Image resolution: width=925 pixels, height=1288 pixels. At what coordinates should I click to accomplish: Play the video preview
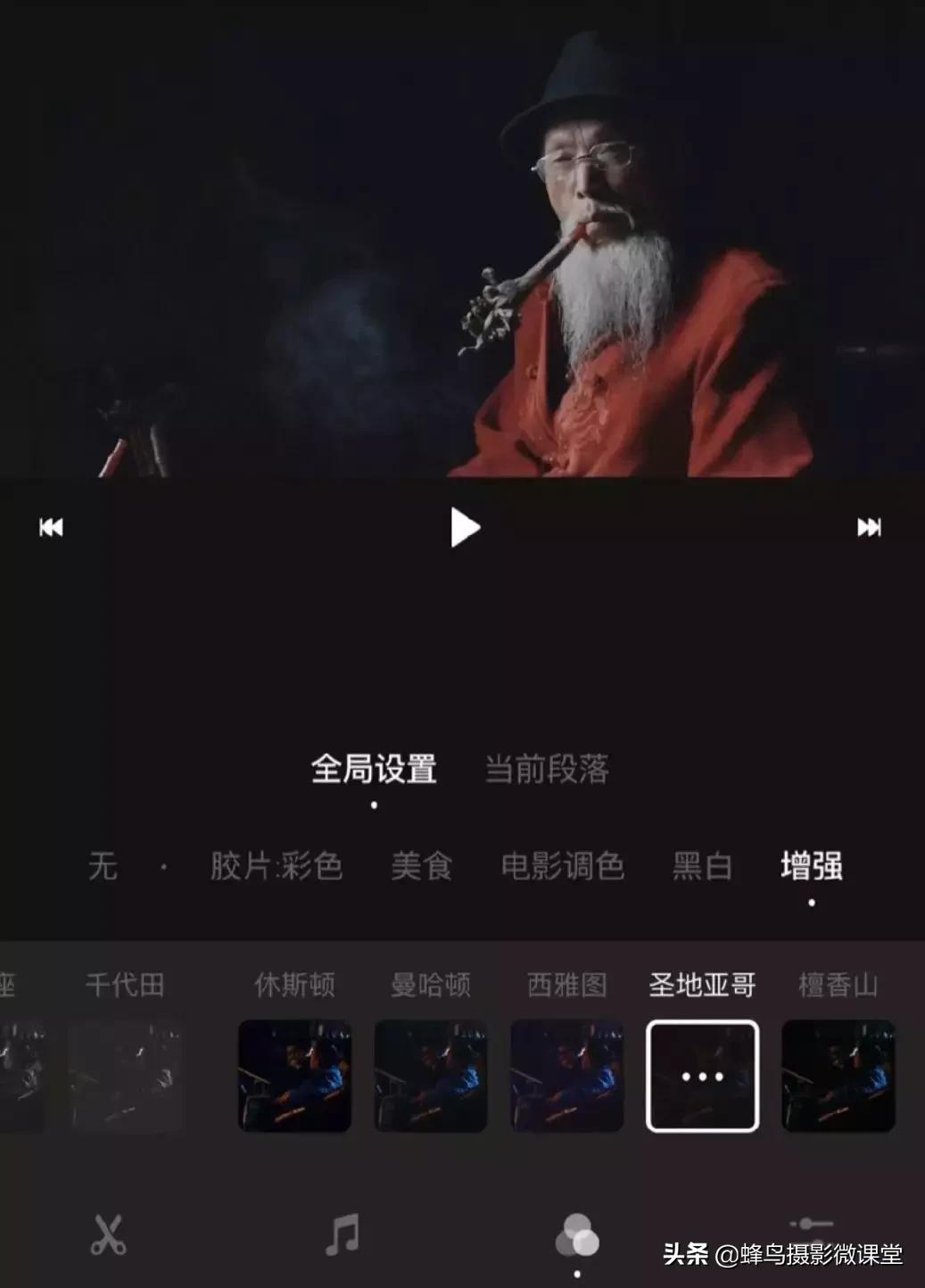coord(463,527)
